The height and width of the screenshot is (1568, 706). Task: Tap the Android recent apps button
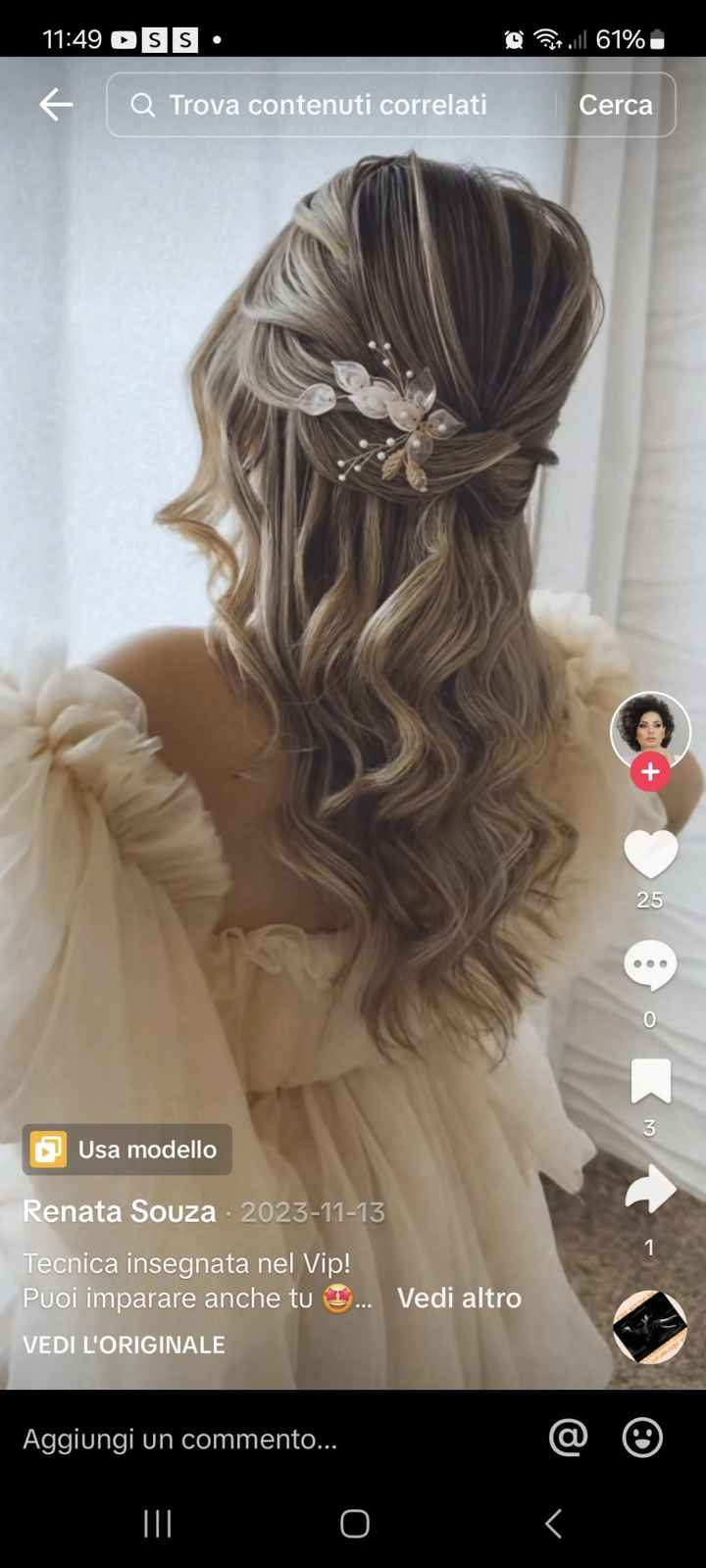tap(157, 1524)
